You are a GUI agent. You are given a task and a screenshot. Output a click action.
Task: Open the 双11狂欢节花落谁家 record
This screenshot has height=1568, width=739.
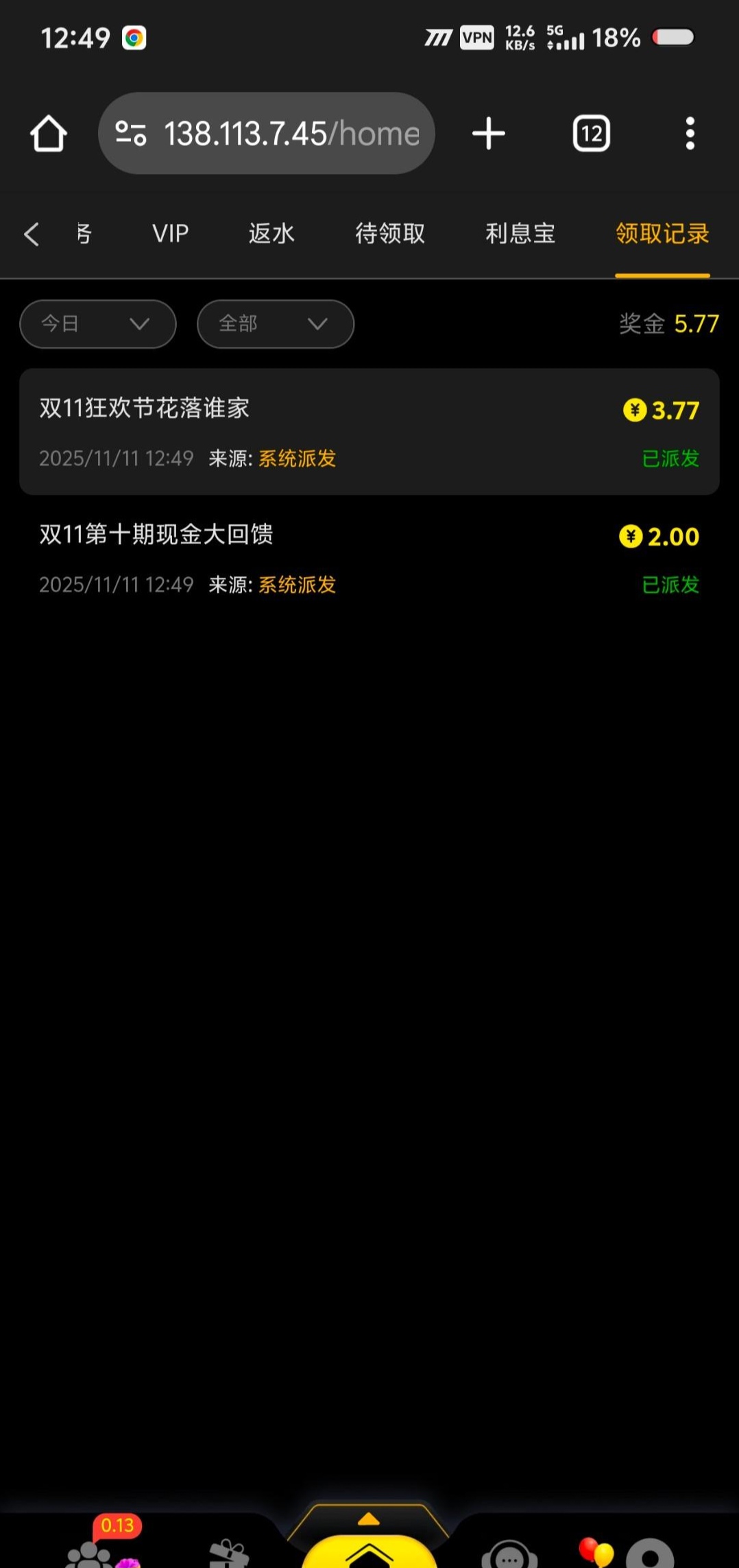(369, 432)
